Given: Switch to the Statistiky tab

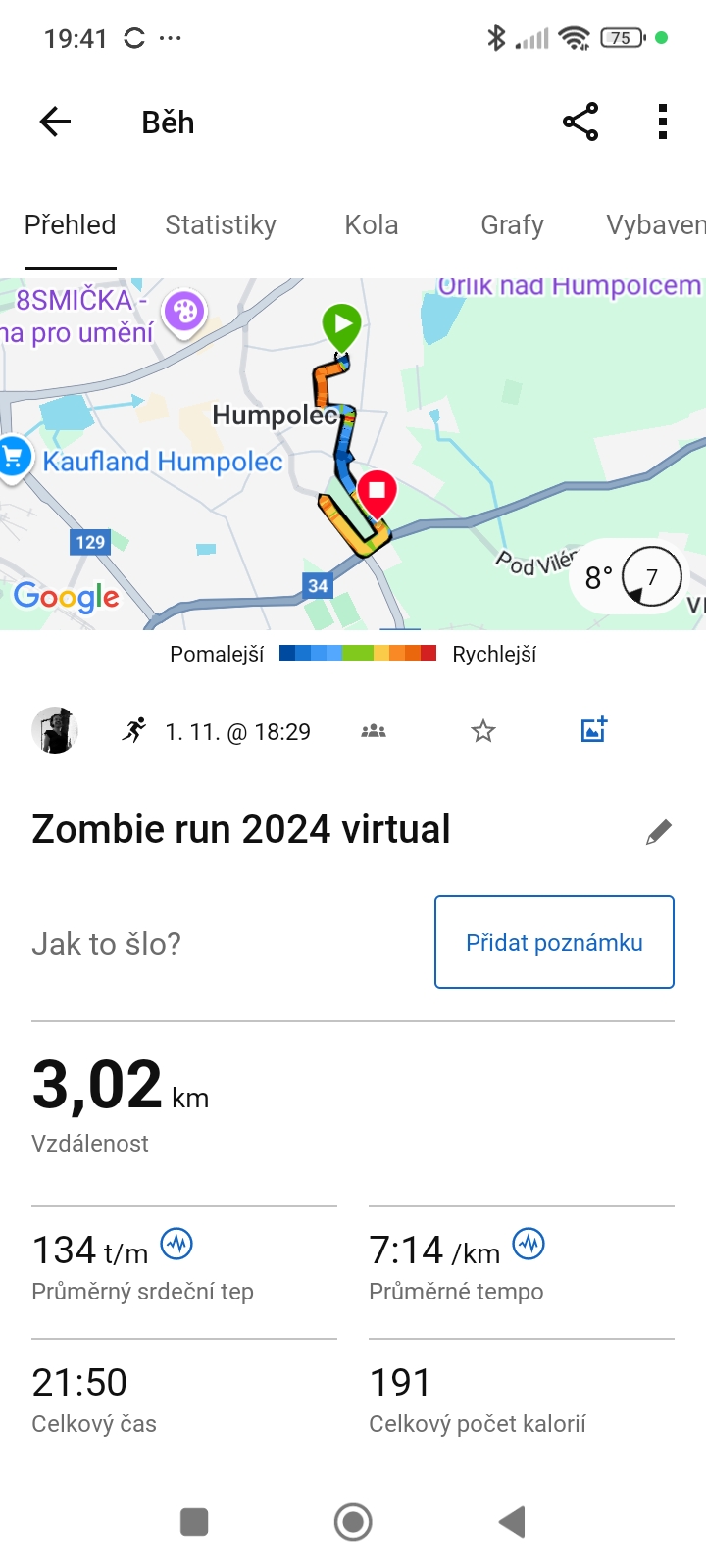Looking at the screenshot, I should point(221,225).
